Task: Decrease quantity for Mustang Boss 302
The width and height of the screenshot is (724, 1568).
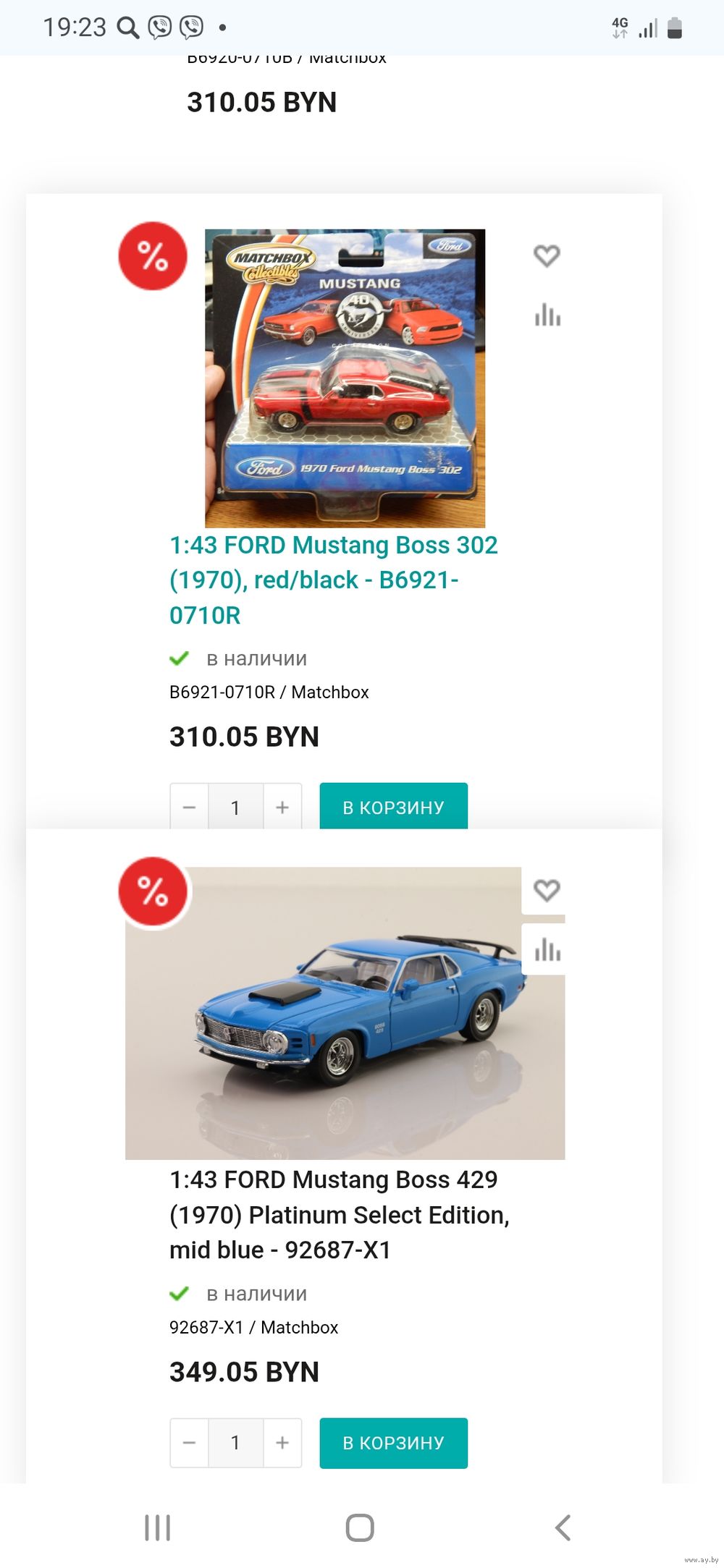Action: [x=190, y=807]
